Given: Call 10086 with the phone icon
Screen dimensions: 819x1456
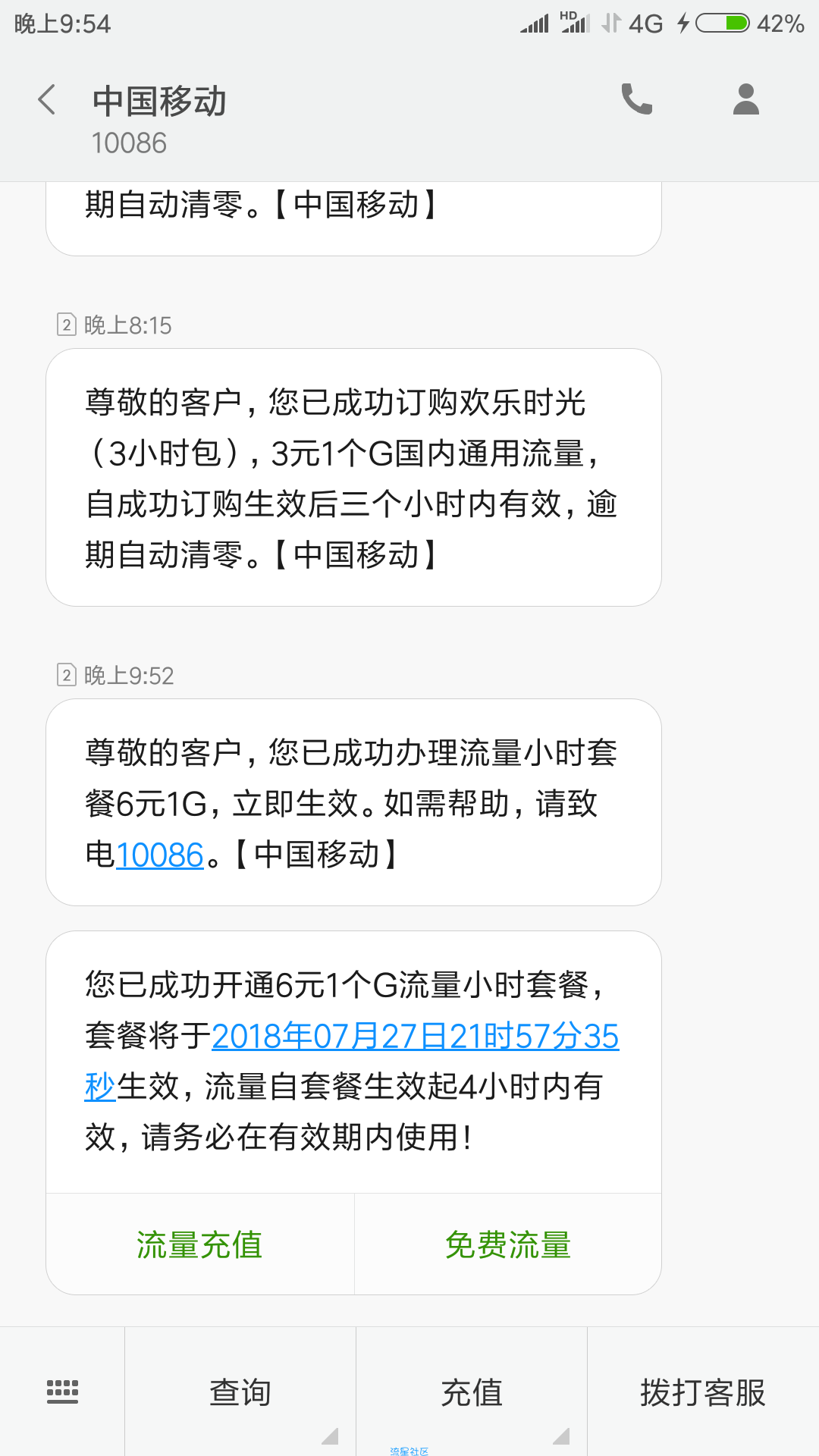Looking at the screenshot, I should [x=636, y=99].
